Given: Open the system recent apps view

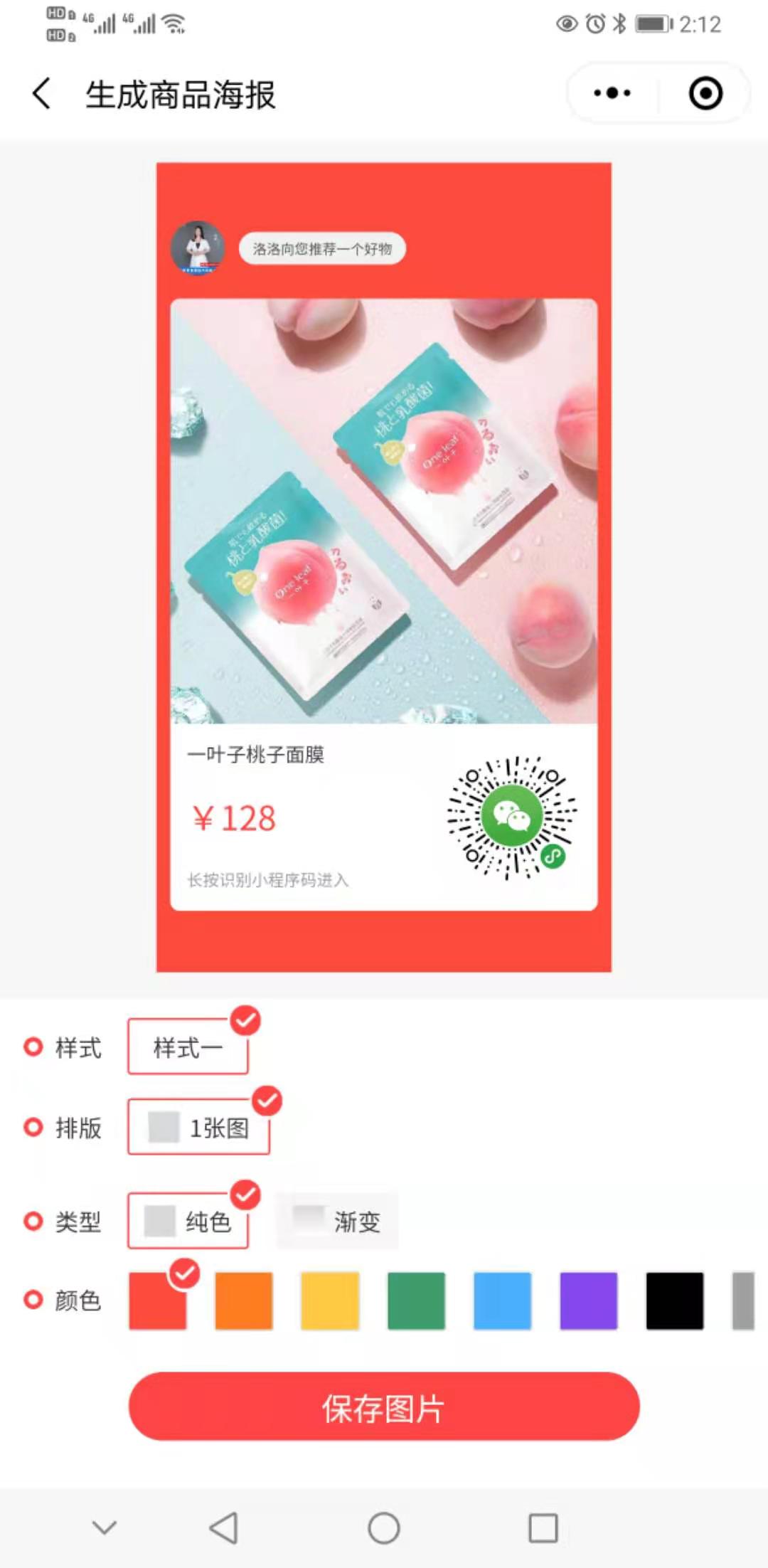Looking at the screenshot, I should click(x=543, y=1527).
